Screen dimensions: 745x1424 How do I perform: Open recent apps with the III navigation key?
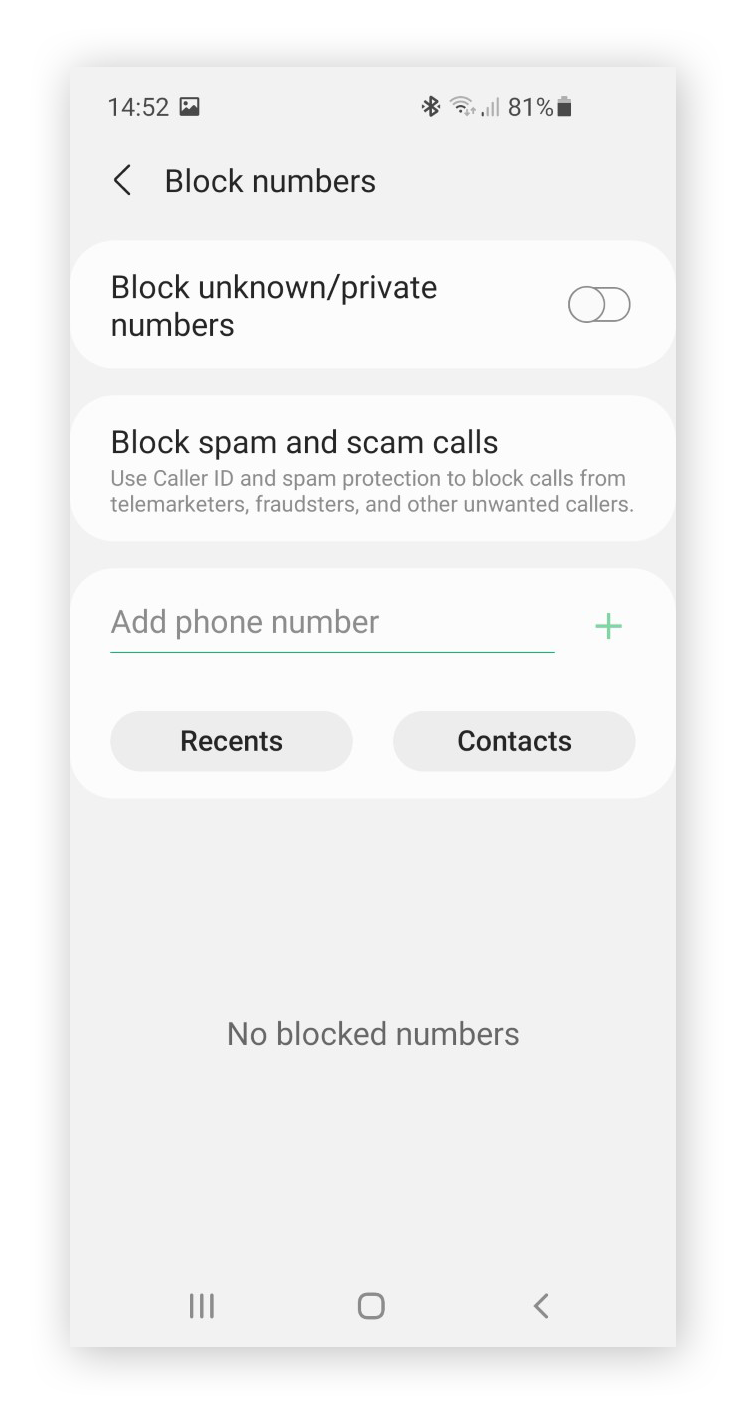pyautogui.click(x=202, y=1306)
